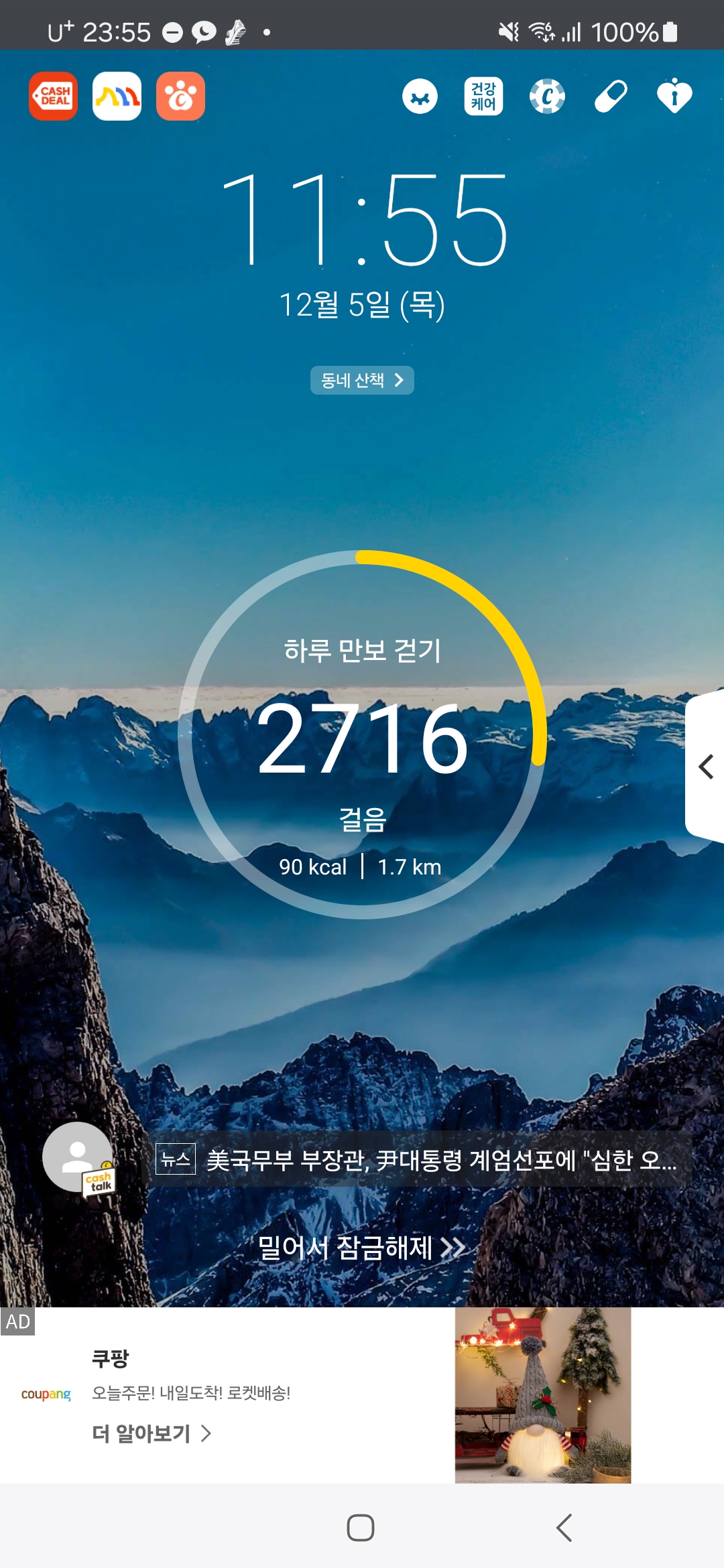
Task: Tap the round face icon
Action: pyautogui.click(x=420, y=96)
